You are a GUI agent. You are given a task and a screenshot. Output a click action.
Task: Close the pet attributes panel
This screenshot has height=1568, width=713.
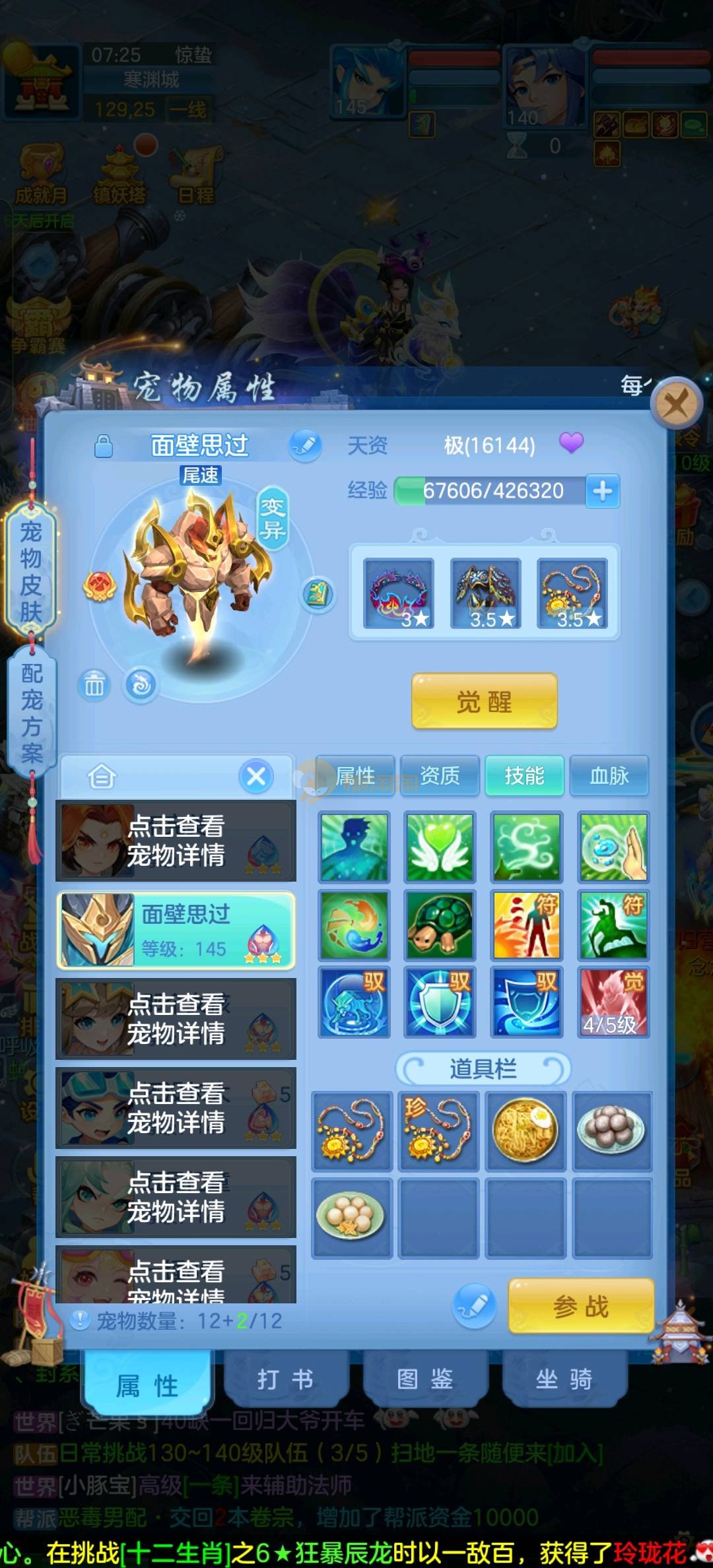click(675, 403)
